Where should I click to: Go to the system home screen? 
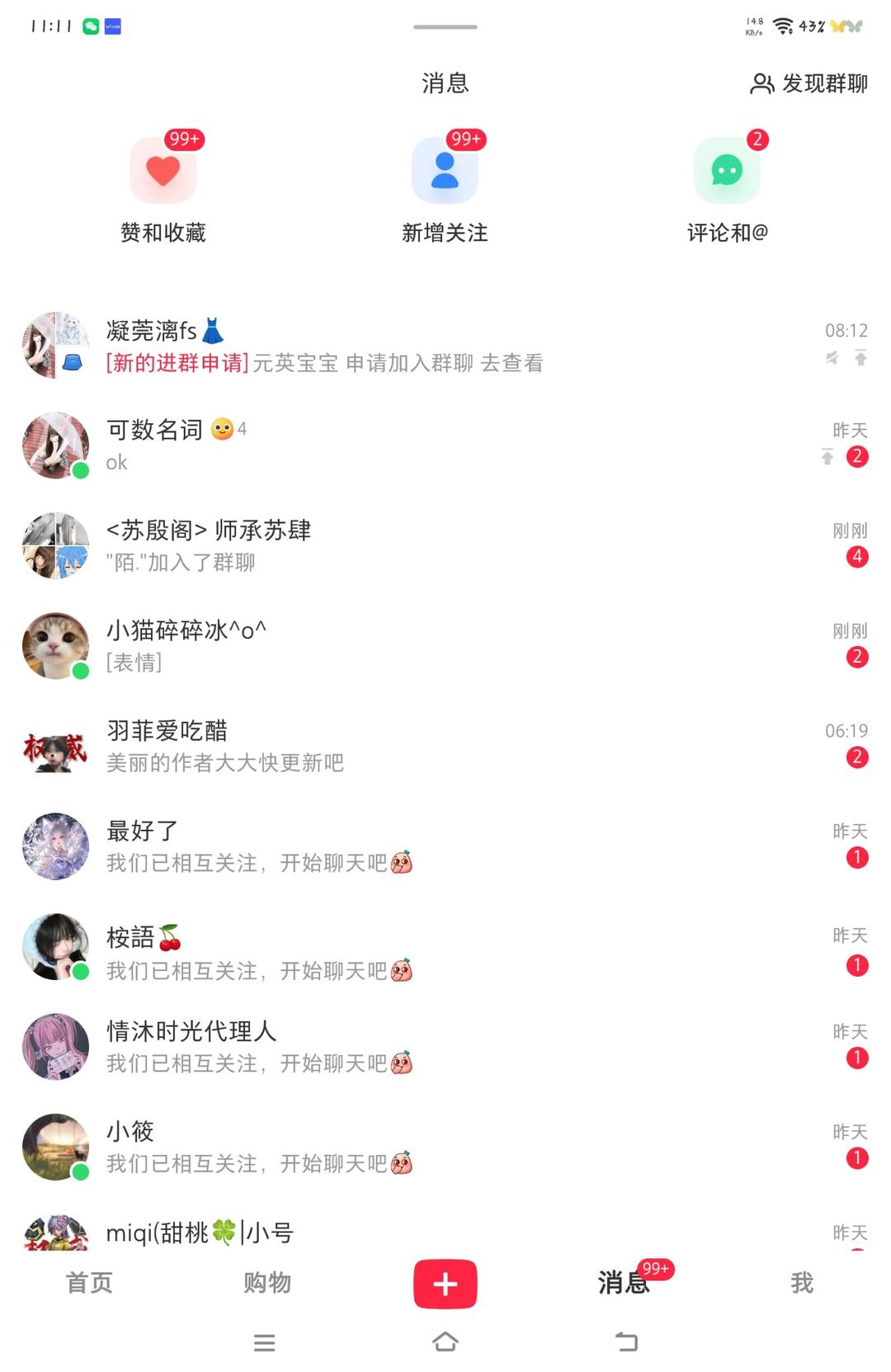(445, 1342)
